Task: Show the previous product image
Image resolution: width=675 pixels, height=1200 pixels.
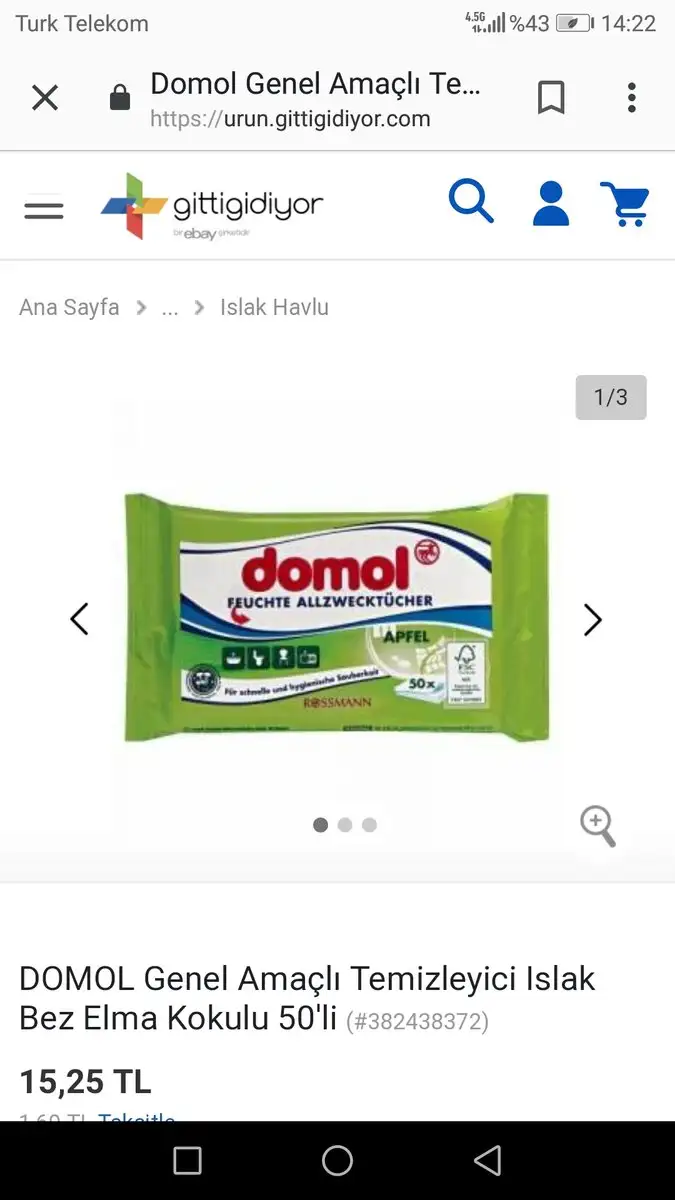Action: pyautogui.click(x=80, y=619)
